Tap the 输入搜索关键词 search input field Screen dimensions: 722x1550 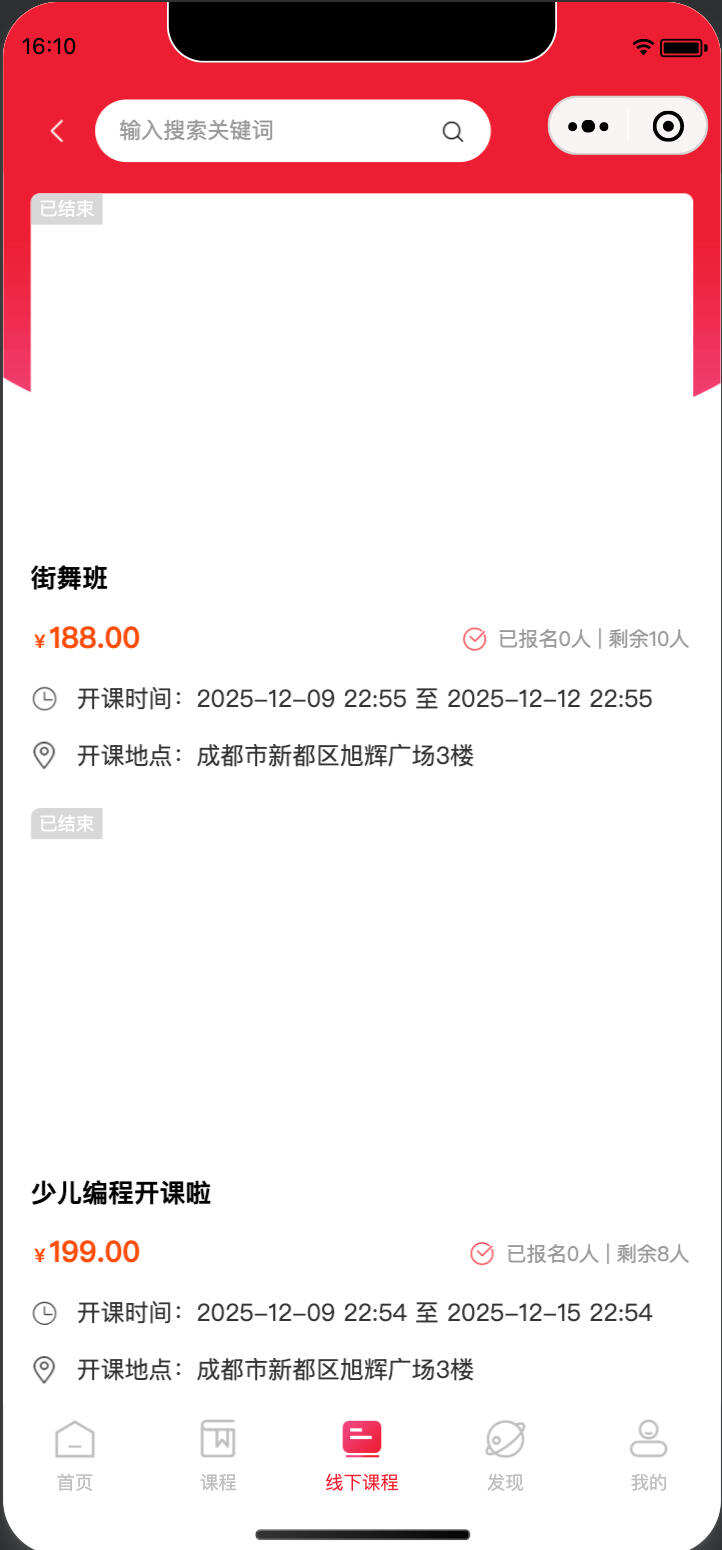pos(250,131)
